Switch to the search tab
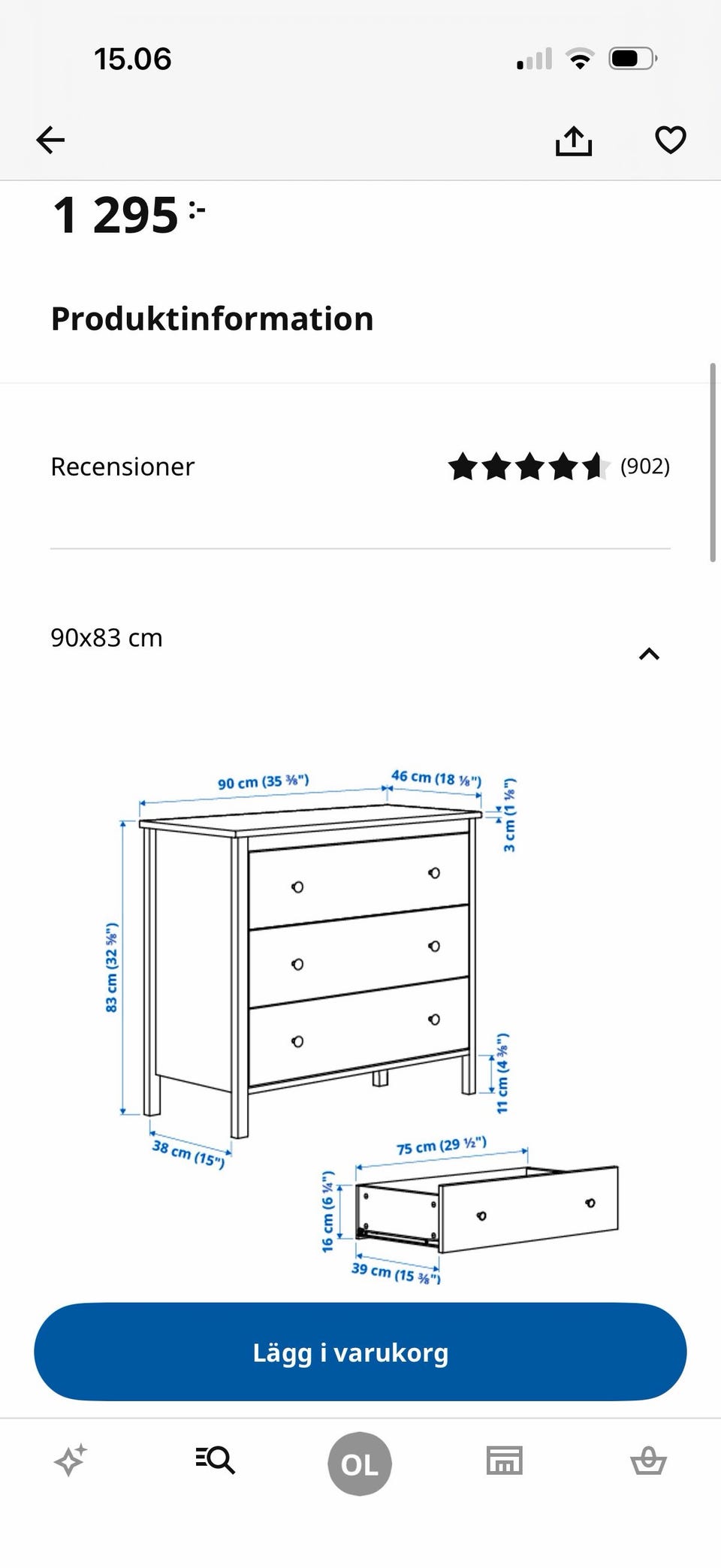The image size is (721, 1568). (216, 1461)
